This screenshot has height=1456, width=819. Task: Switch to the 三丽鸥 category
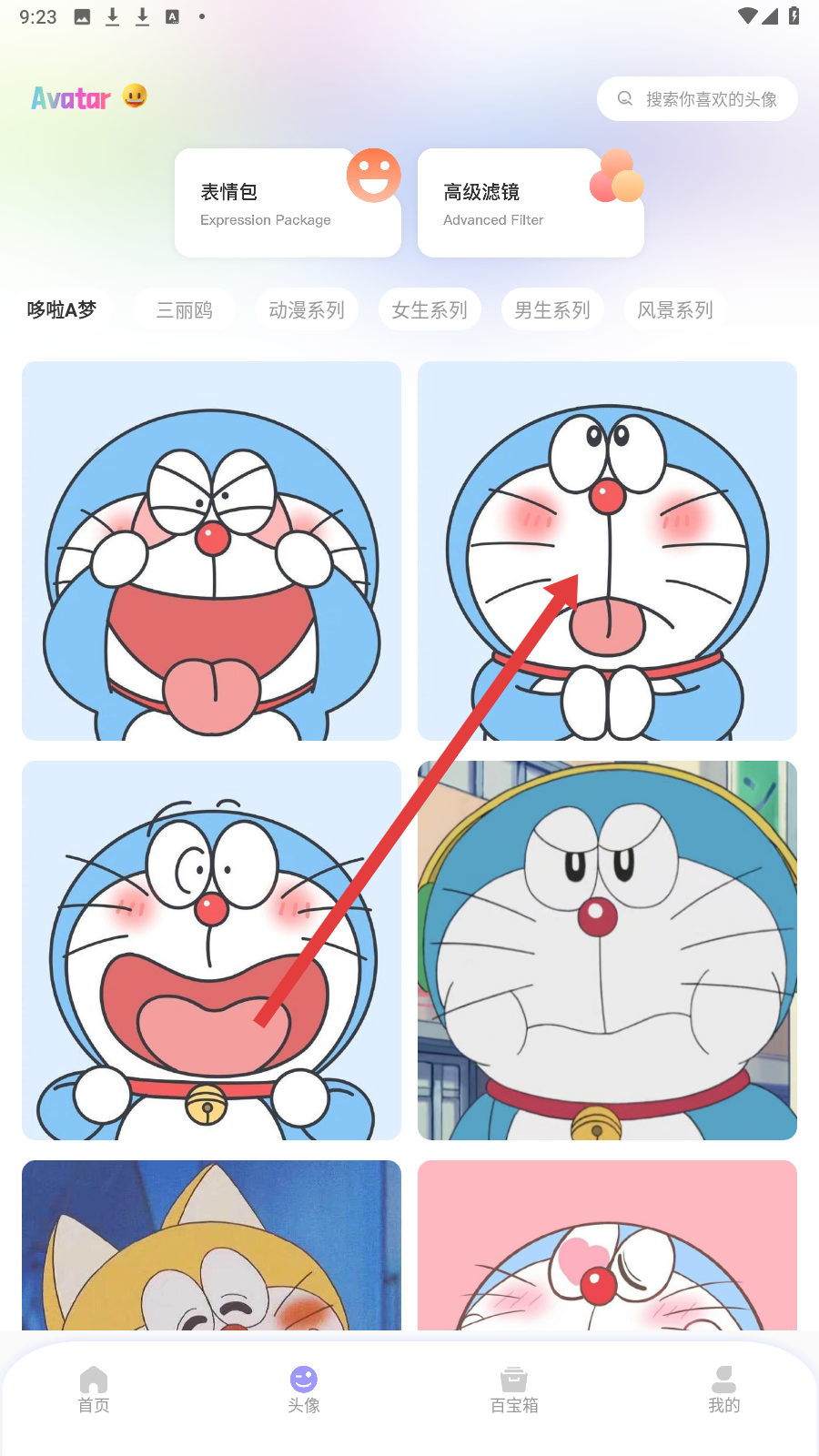coord(185,310)
